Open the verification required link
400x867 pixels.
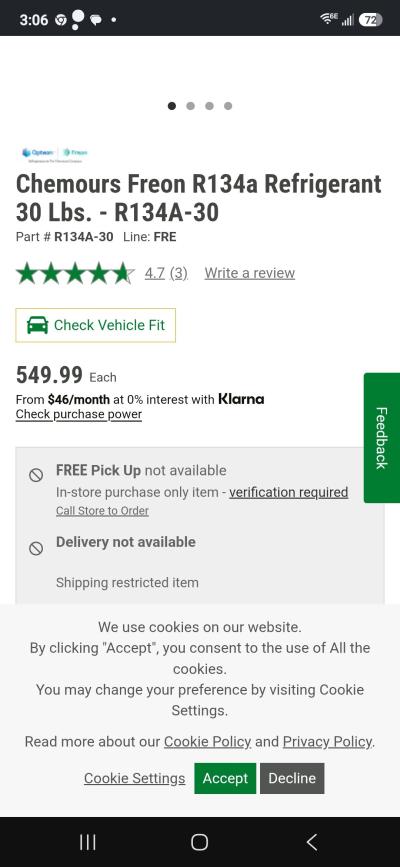[x=288, y=492]
